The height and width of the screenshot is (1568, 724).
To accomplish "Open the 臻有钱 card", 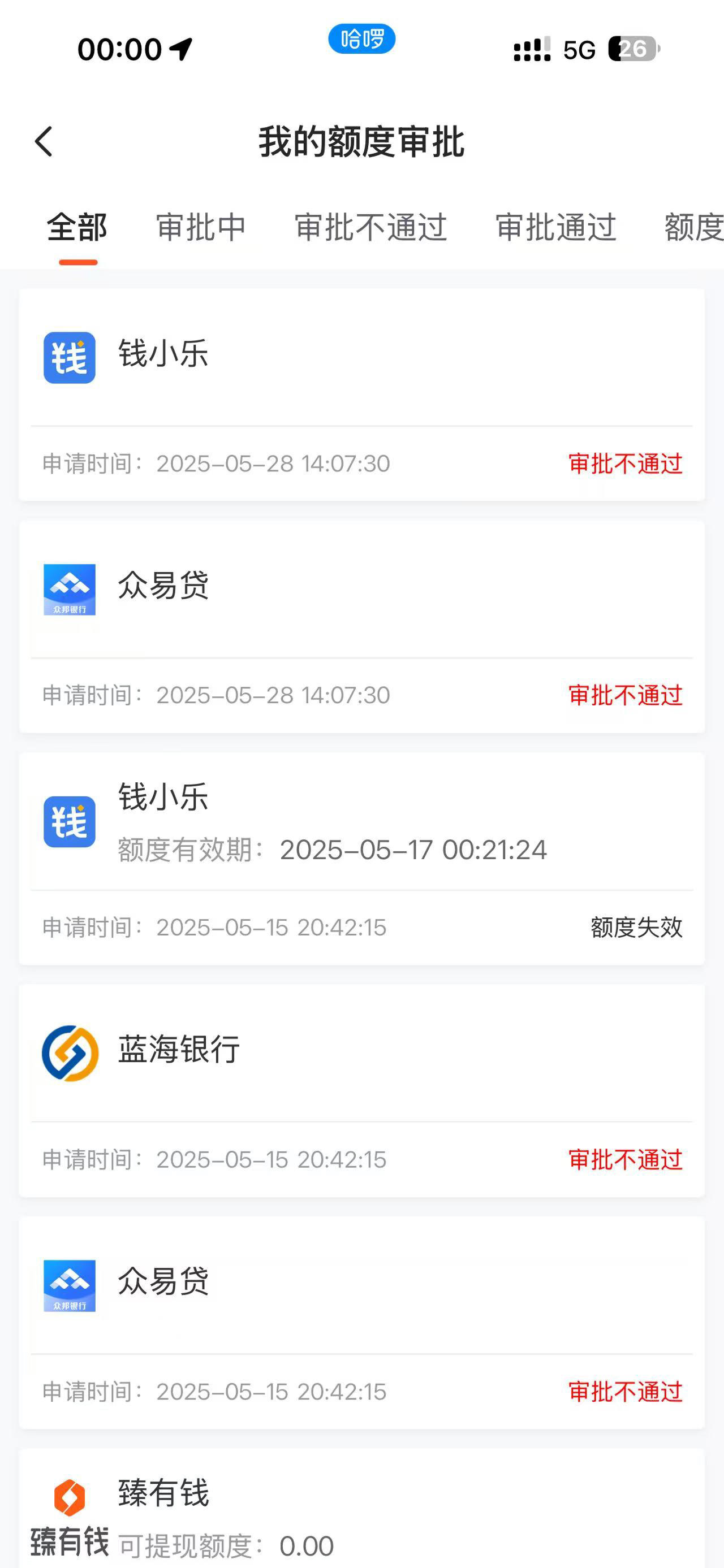I will pos(361,1508).
